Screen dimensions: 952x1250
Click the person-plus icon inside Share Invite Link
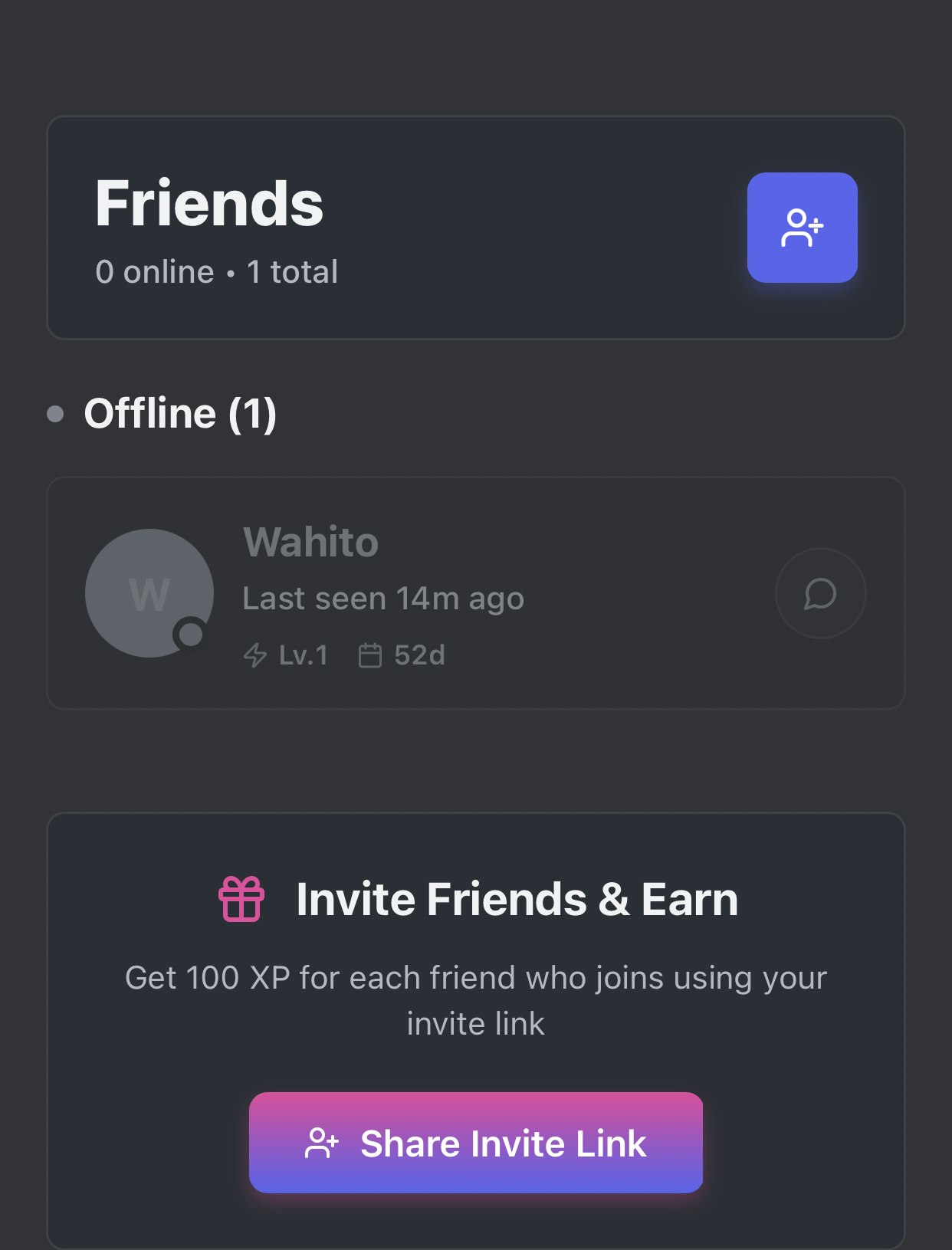pos(322,1143)
